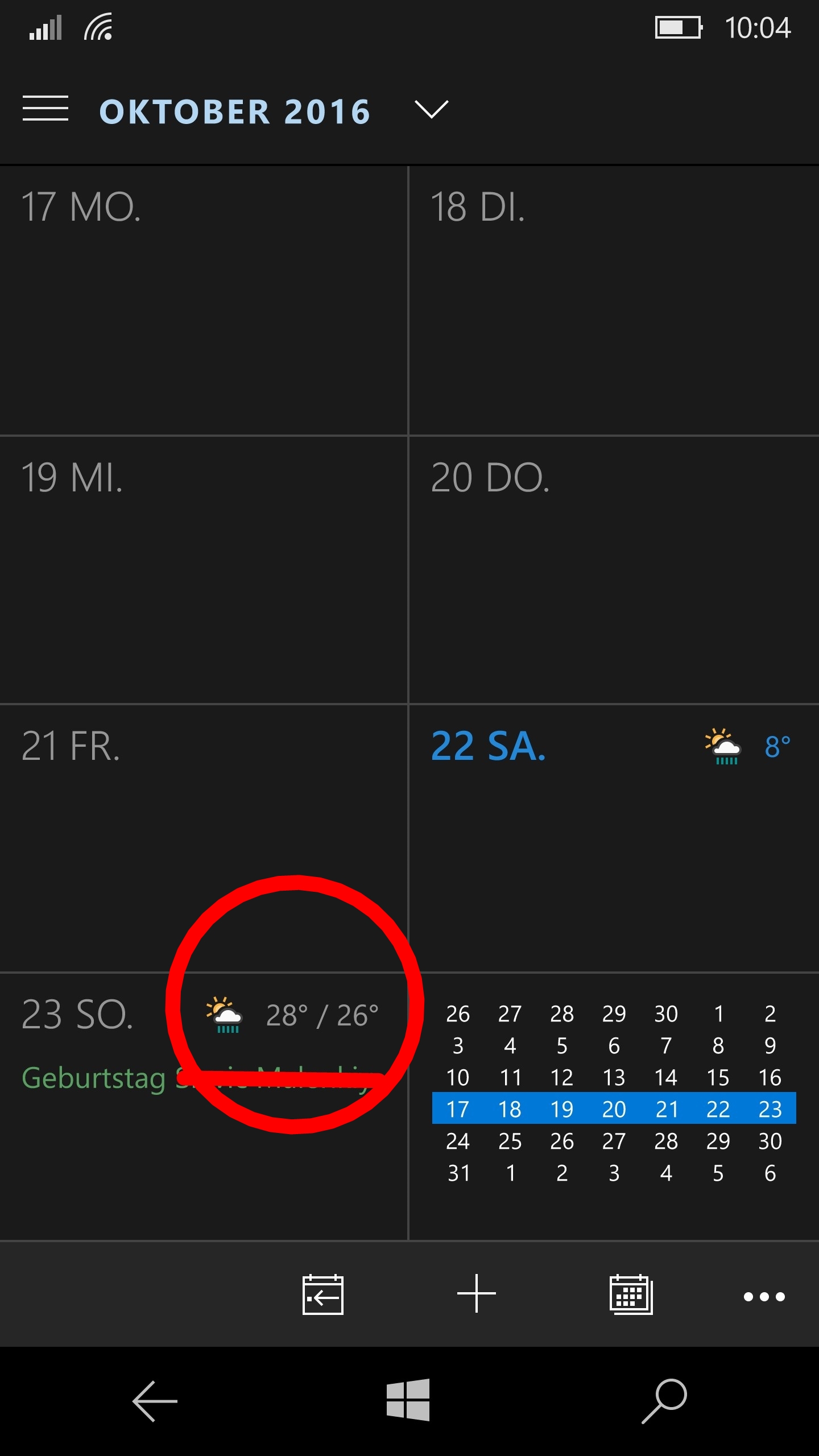Expand the Oktober 2016 month picker

pos(432,109)
